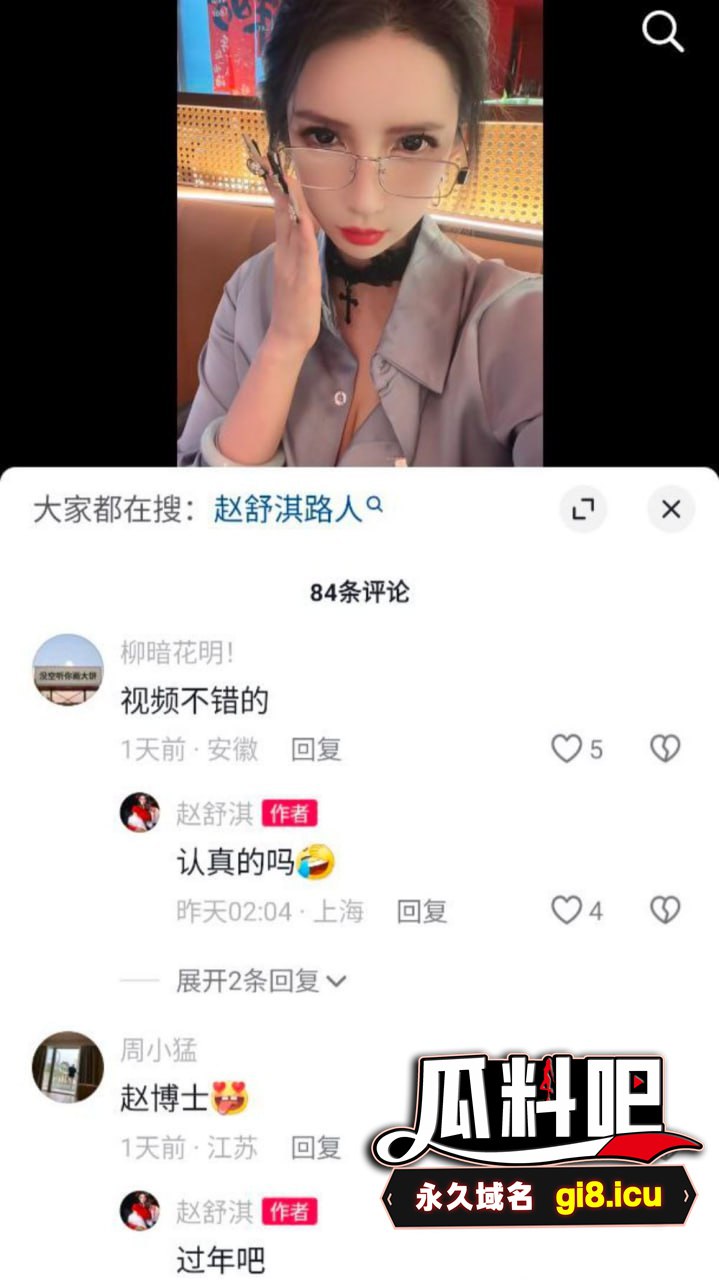Image resolution: width=719 pixels, height=1280 pixels.
Task: Open 柳暗花明!'s profile avatar
Action: (68, 669)
